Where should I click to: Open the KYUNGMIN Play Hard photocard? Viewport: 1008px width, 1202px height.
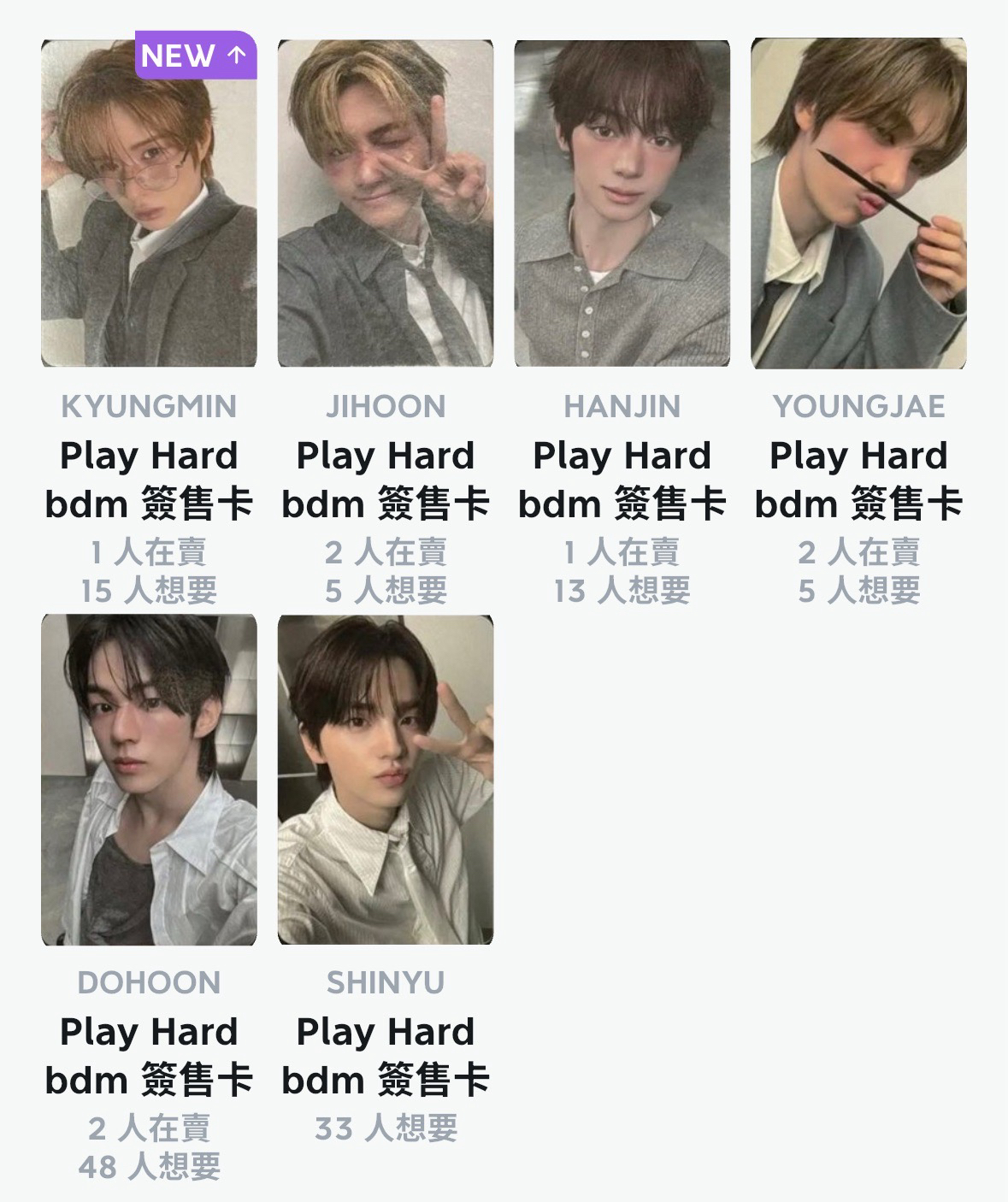tap(149, 203)
